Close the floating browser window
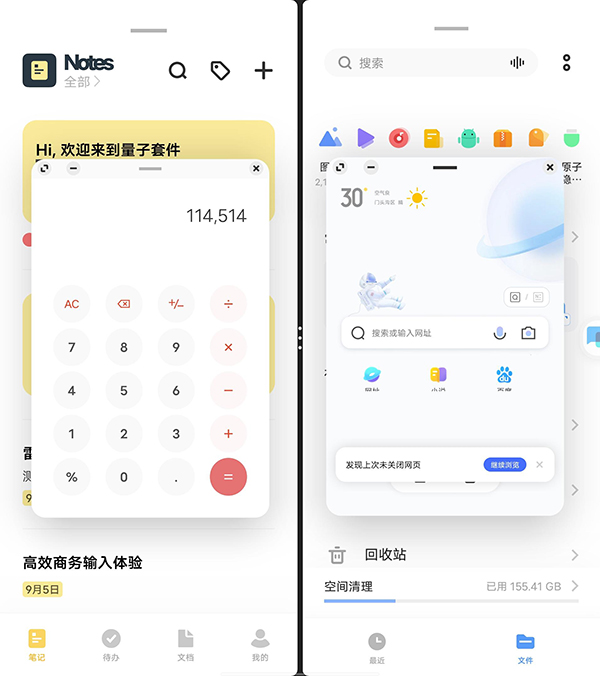 coord(550,168)
